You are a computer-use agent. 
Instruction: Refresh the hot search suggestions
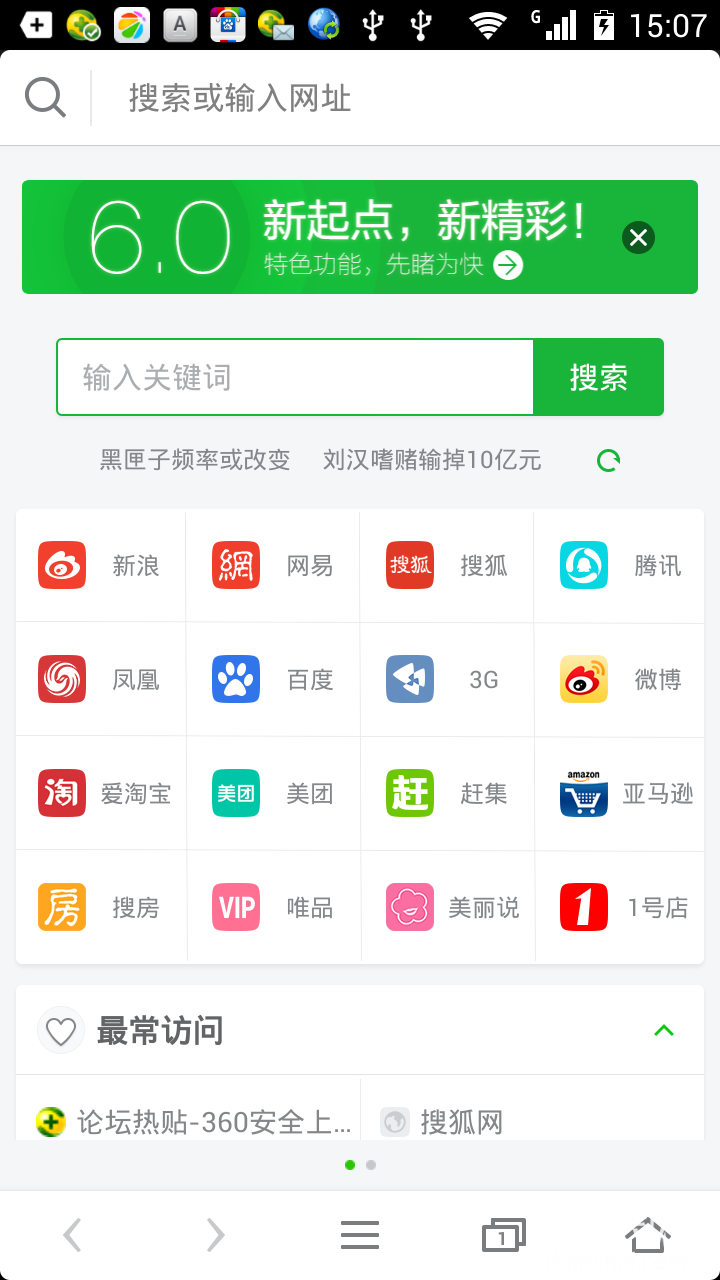tap(608, 461)
